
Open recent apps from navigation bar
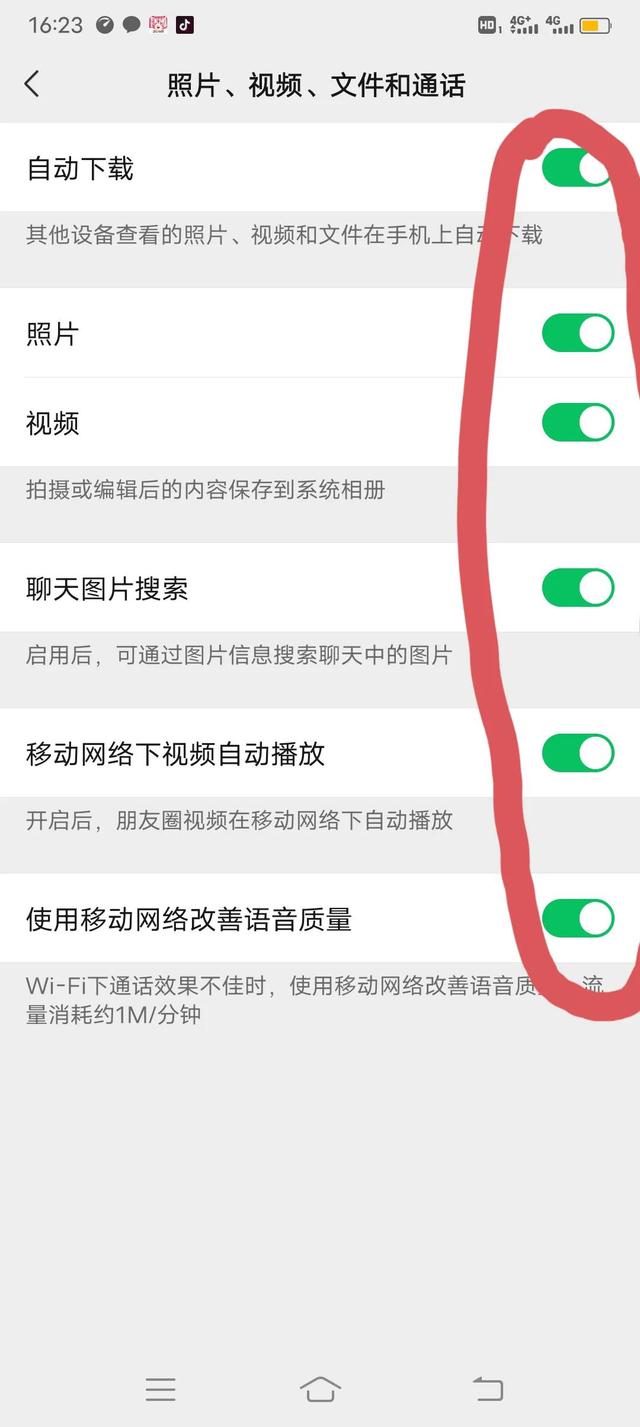(x=160, y=1389)
